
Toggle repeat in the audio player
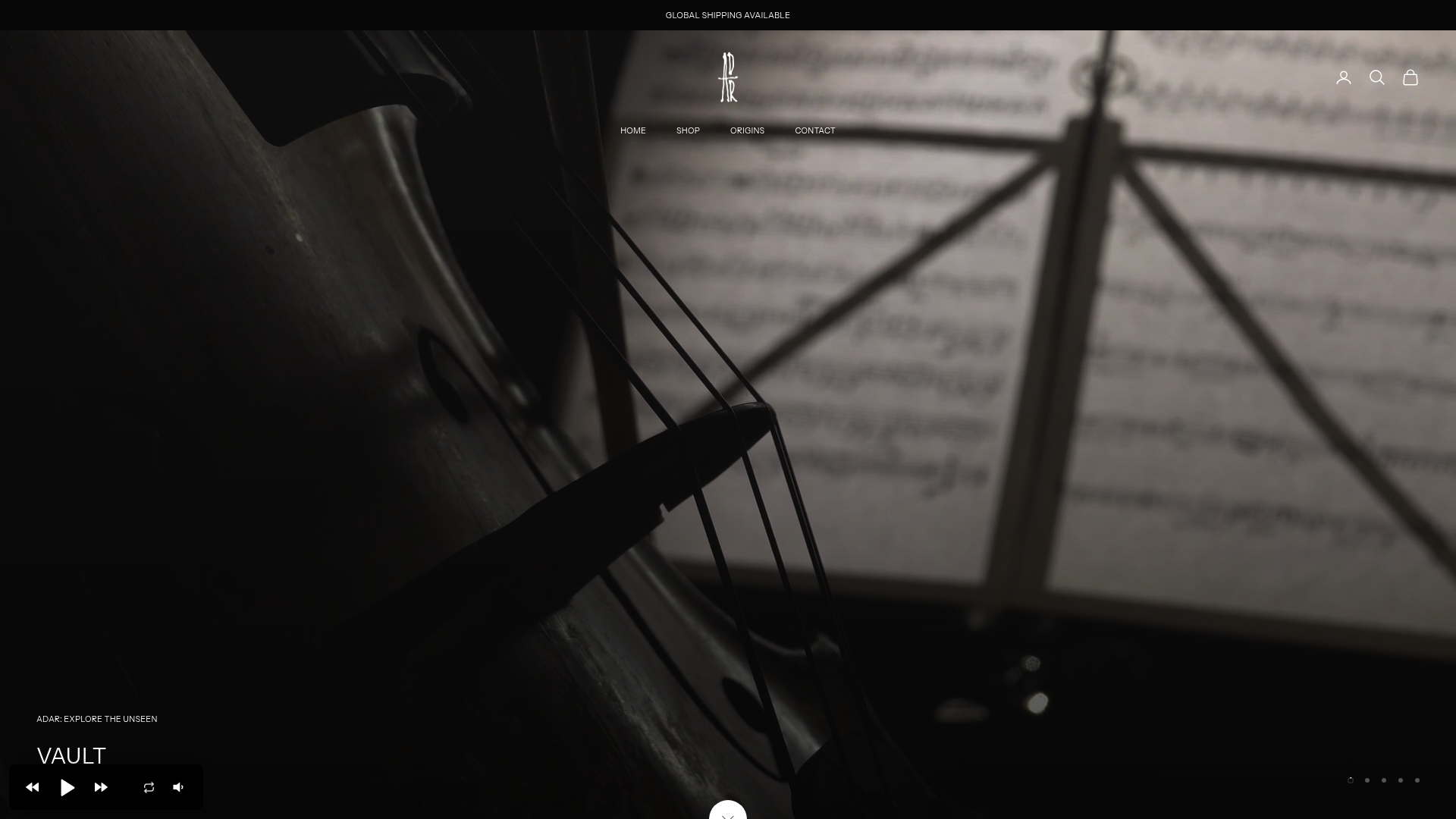(149, 788)
